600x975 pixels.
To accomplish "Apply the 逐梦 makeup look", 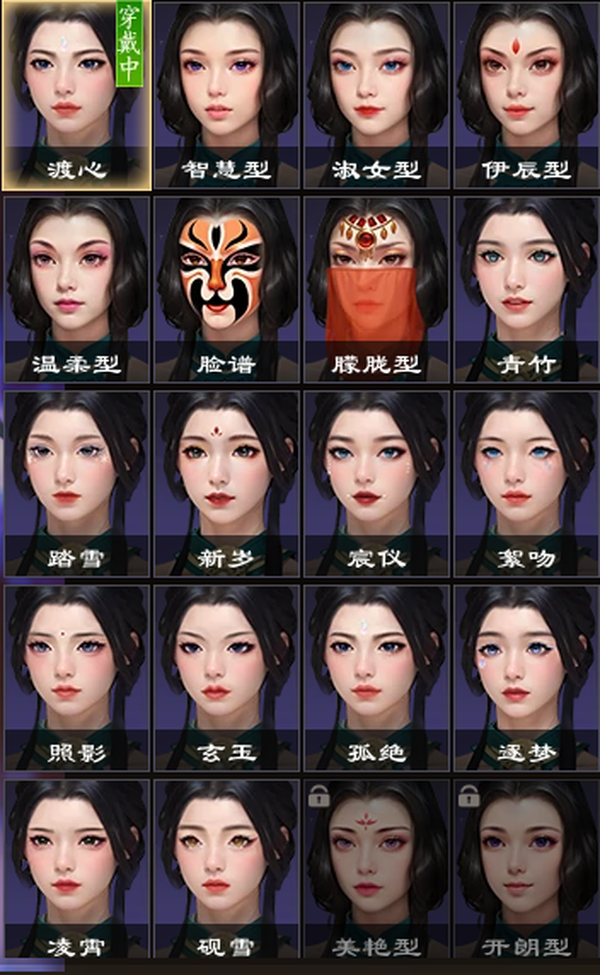I will click(x=526, y=678).
